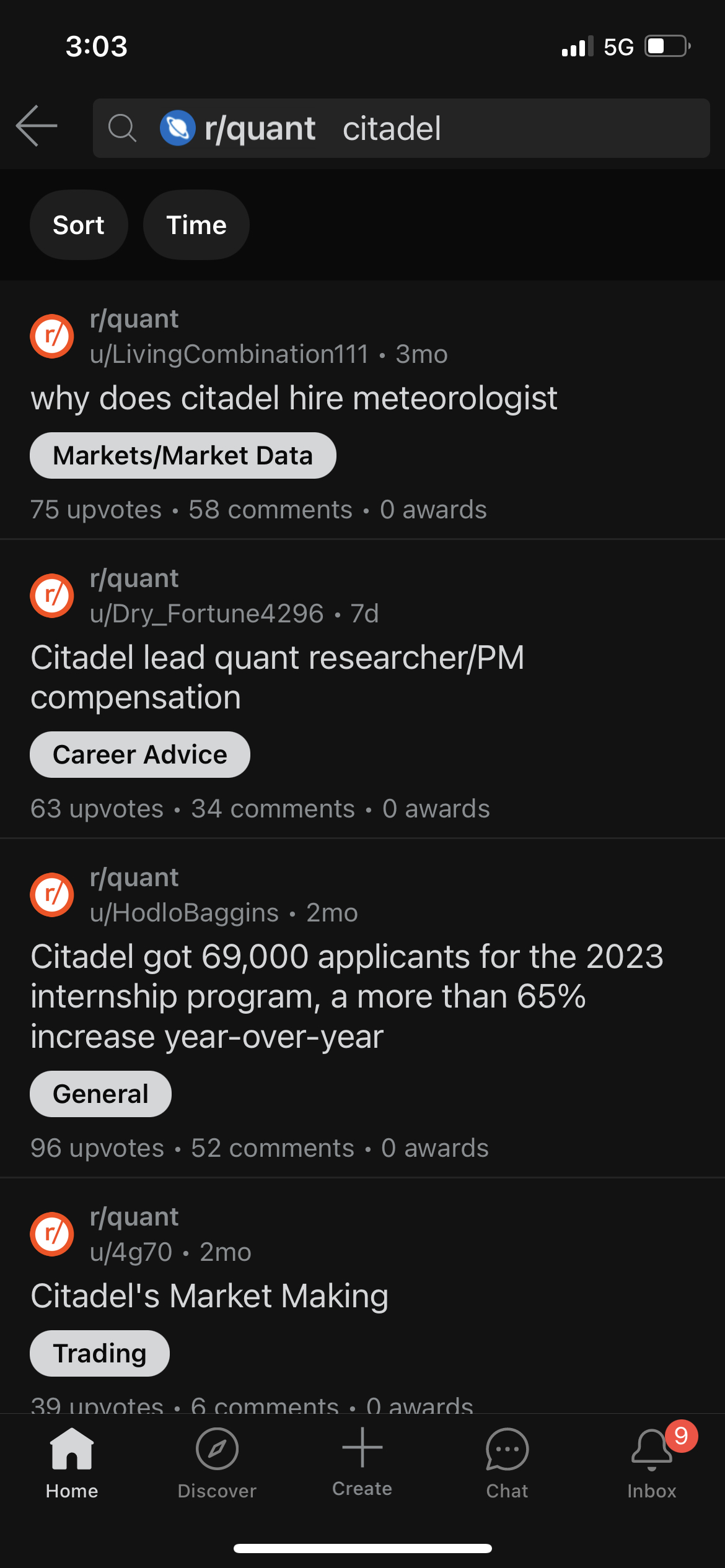Open the 69,000 applicants internship post
725x1568 pixels.
click(x=347, y=996)
